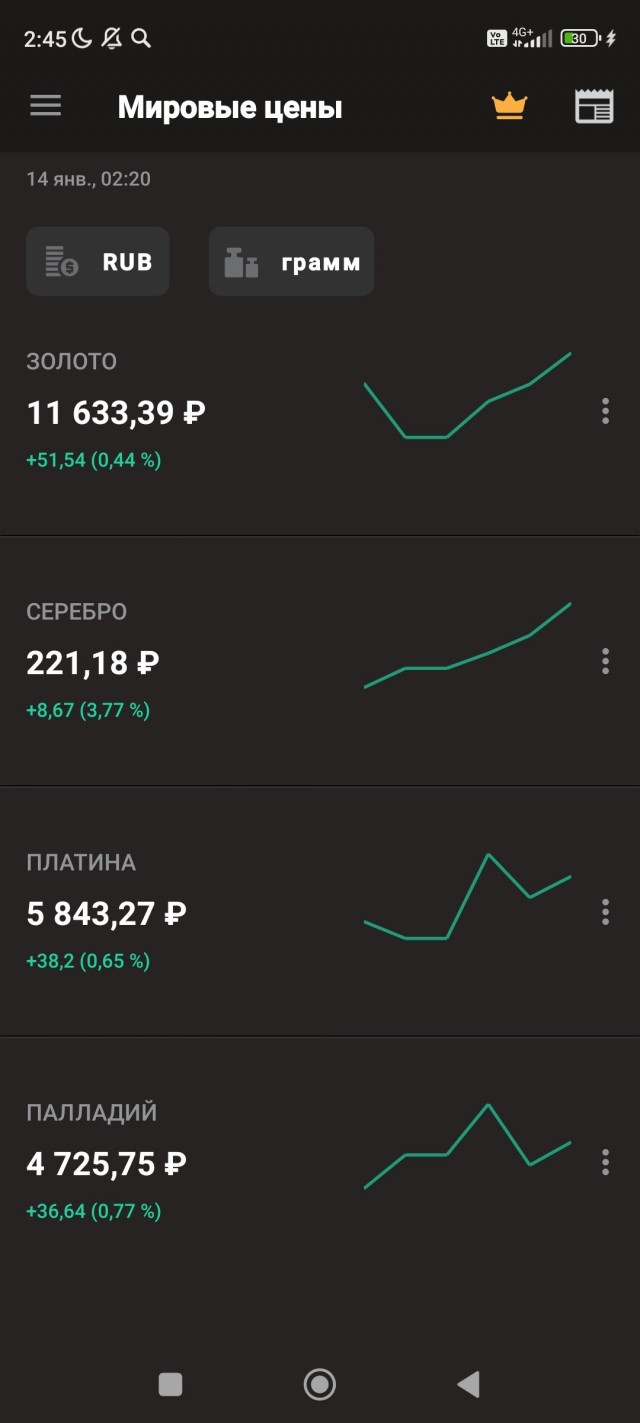The image size is (640, 1423).
Task: Change the RUB currency selector
Action: (98, 262)
